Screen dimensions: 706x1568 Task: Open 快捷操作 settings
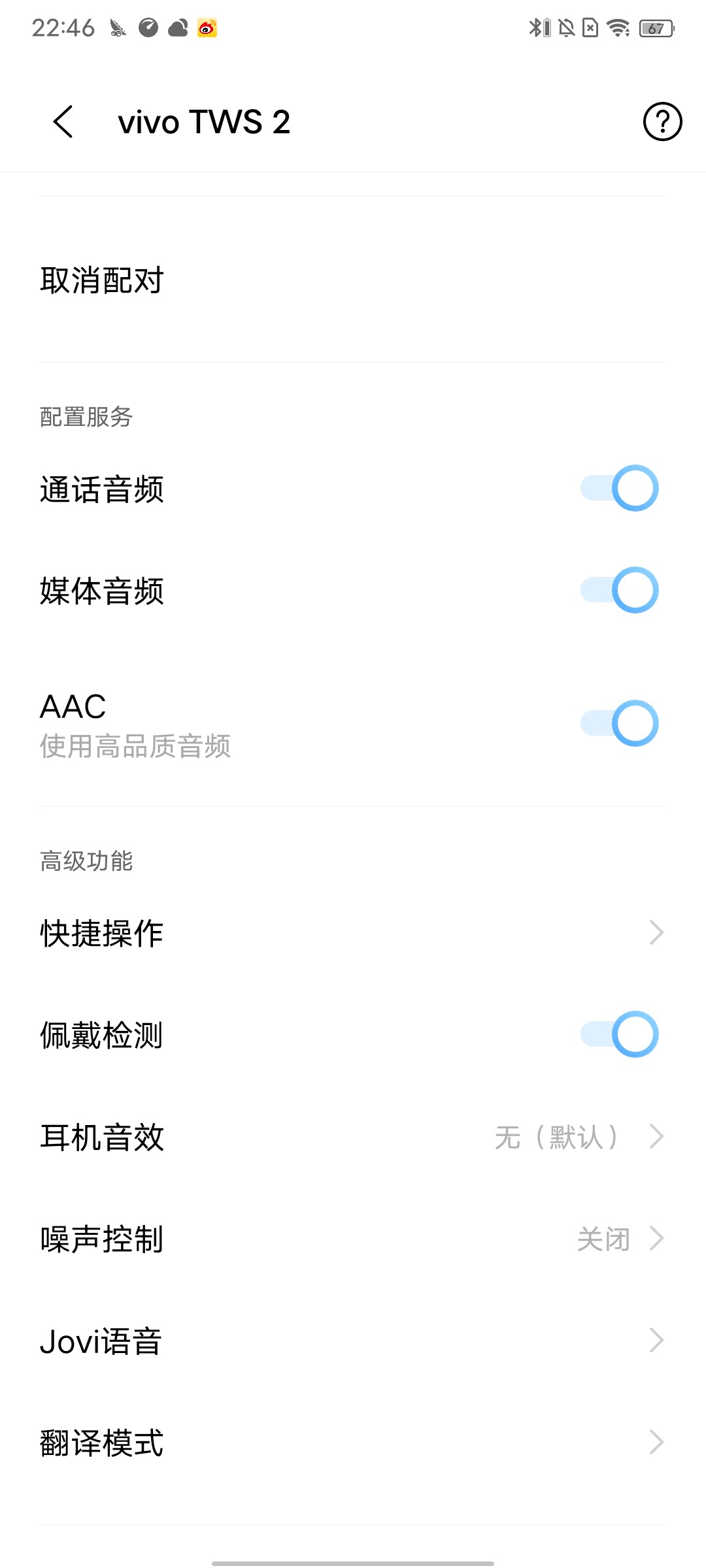pos(353,933)
